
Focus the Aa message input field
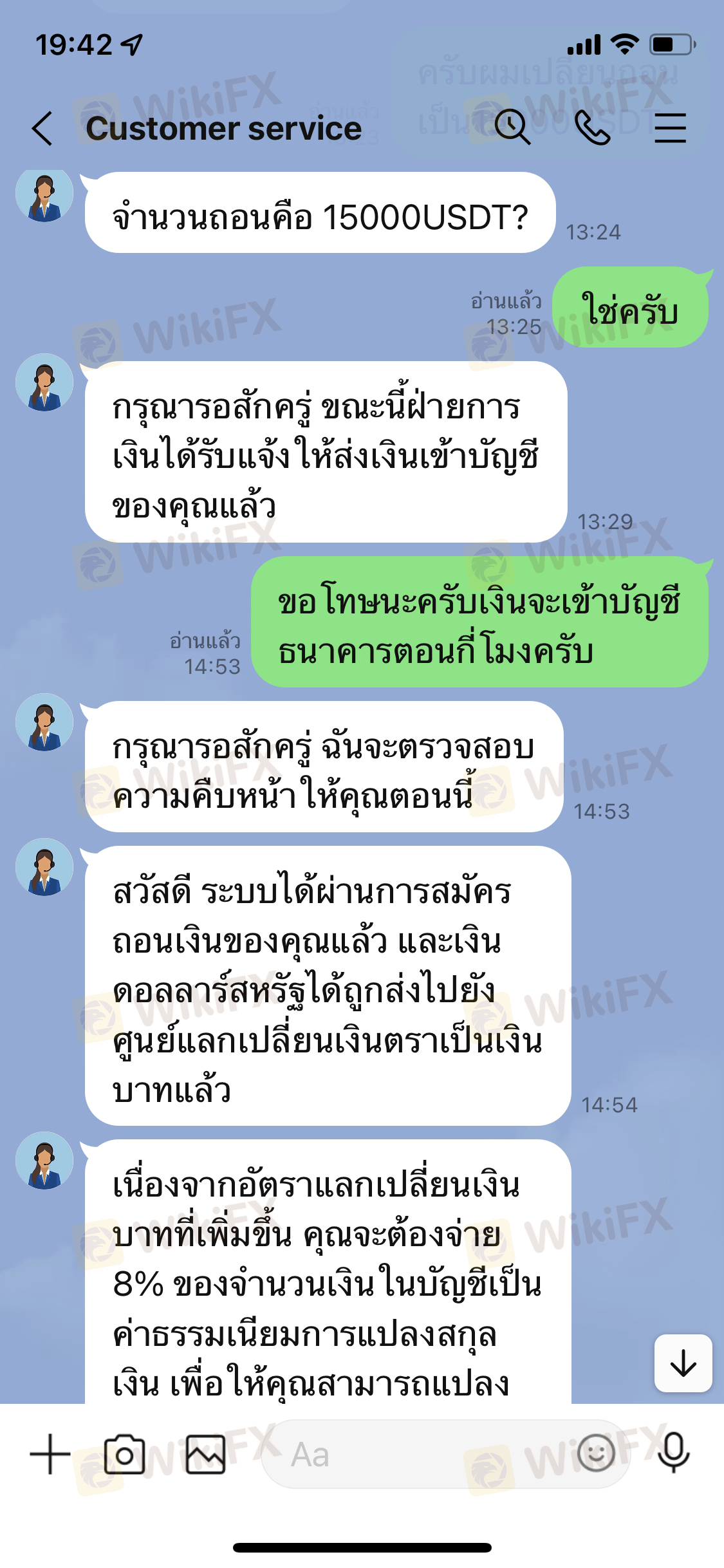click(418, 1454)
